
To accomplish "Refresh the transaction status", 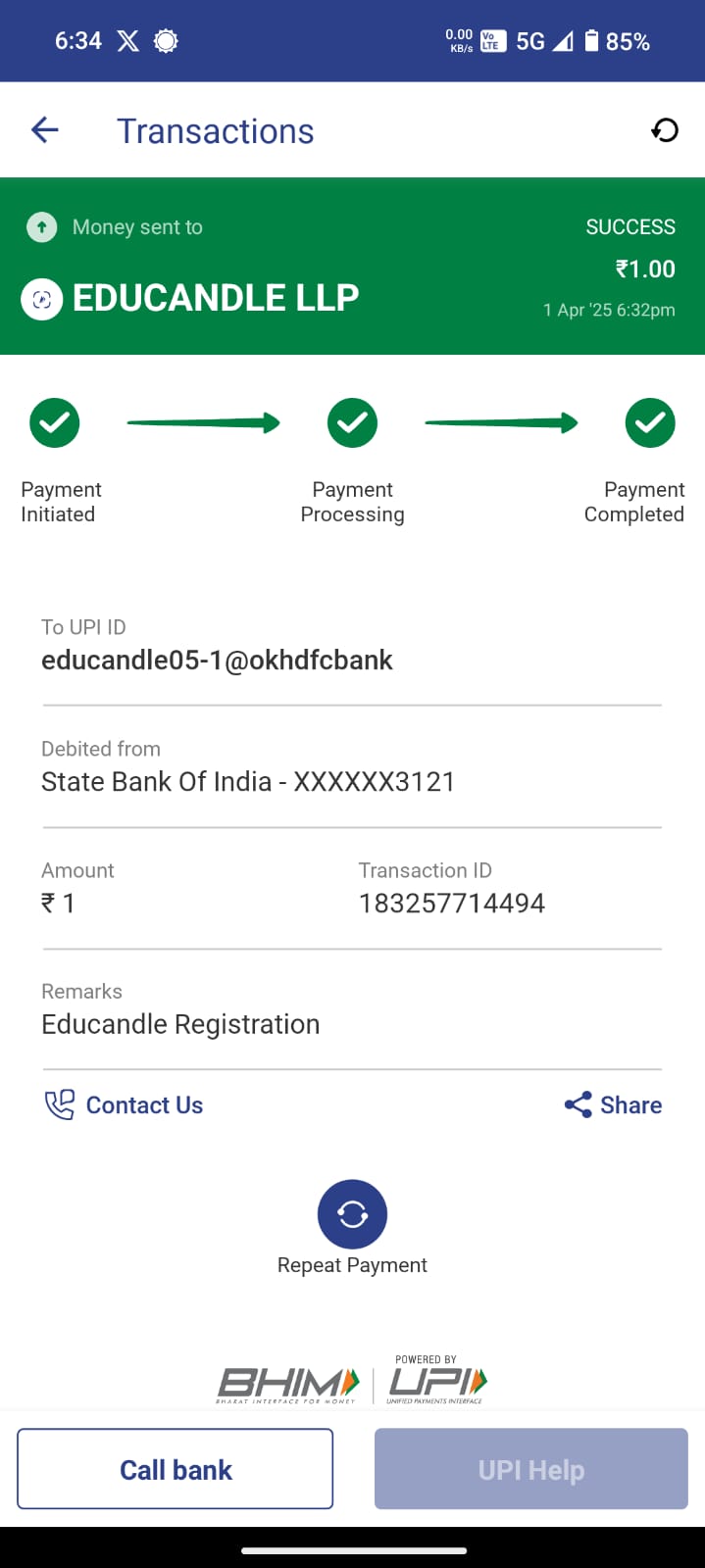I will 665,130.
